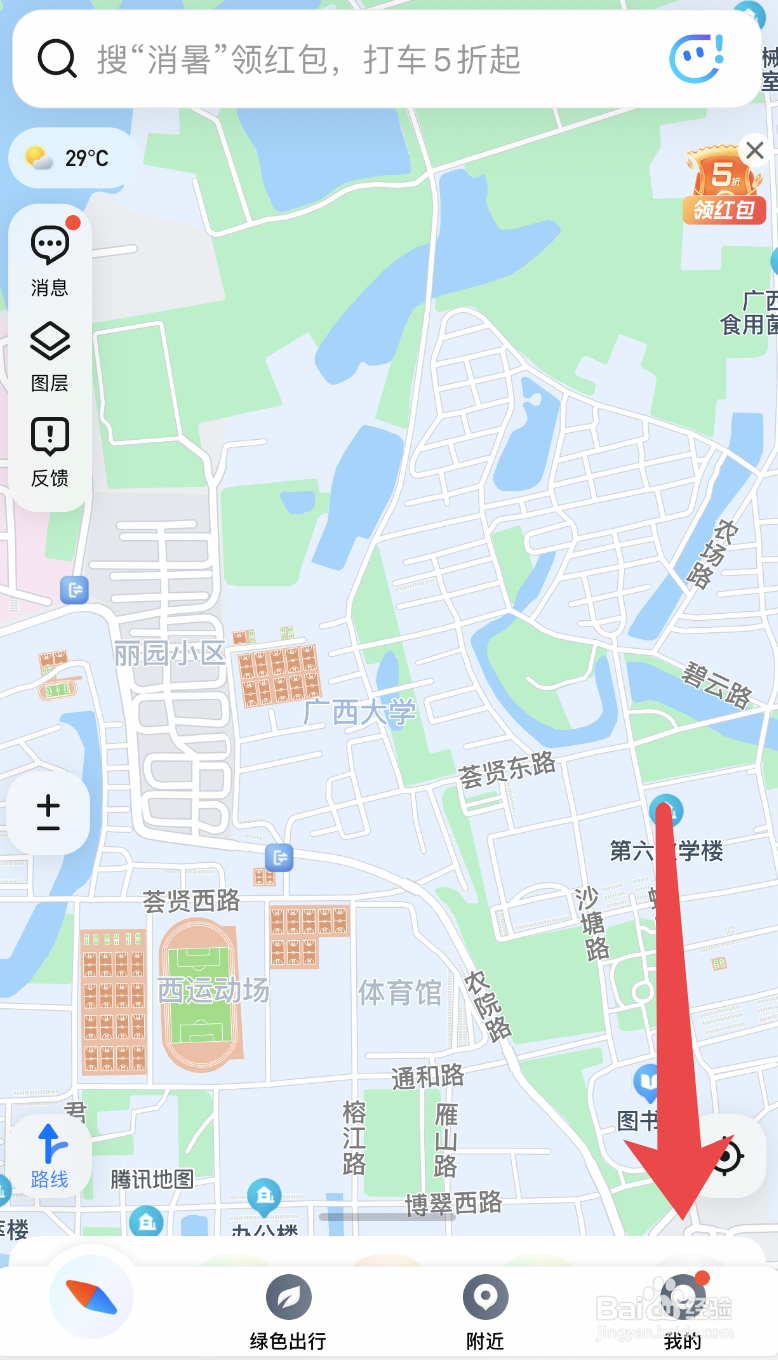This screenshot has height=1360, width=778.
Task: Select the 办公楼 map marker
Action: [264, 1195]
